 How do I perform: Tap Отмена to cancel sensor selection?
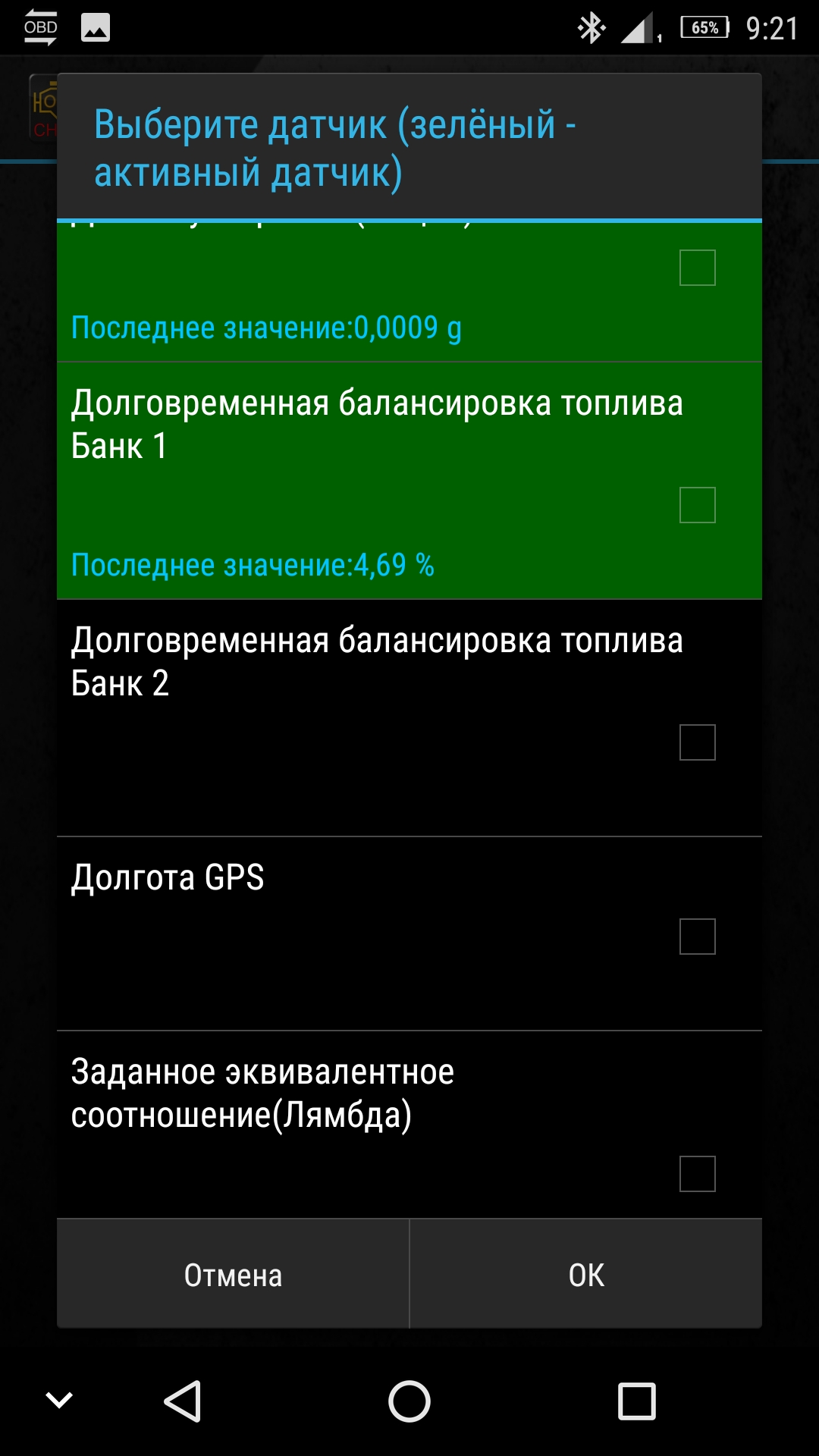point(233,1274)
